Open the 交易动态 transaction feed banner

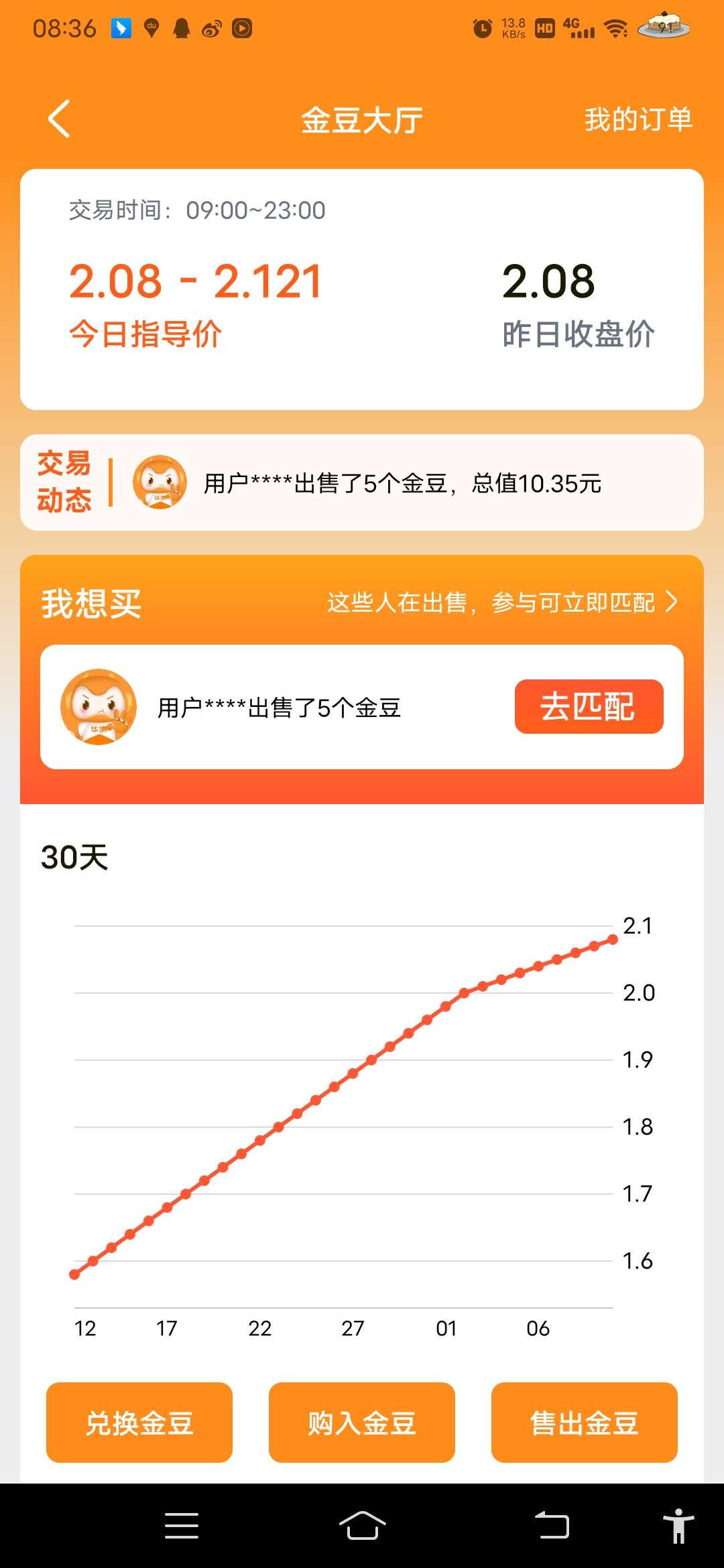[x=362, y=482]
